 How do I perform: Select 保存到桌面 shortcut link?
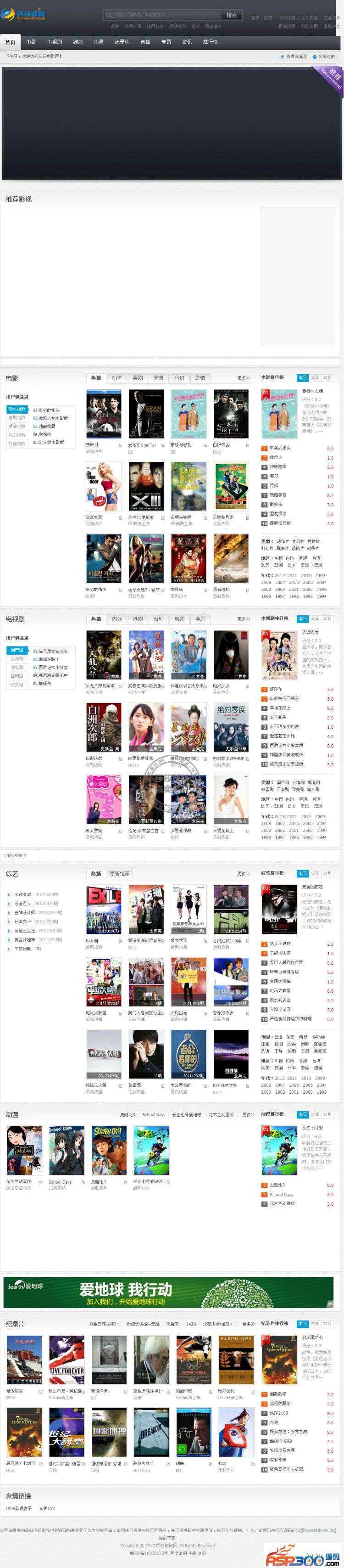pyautogui.click(x=296, y=56)
